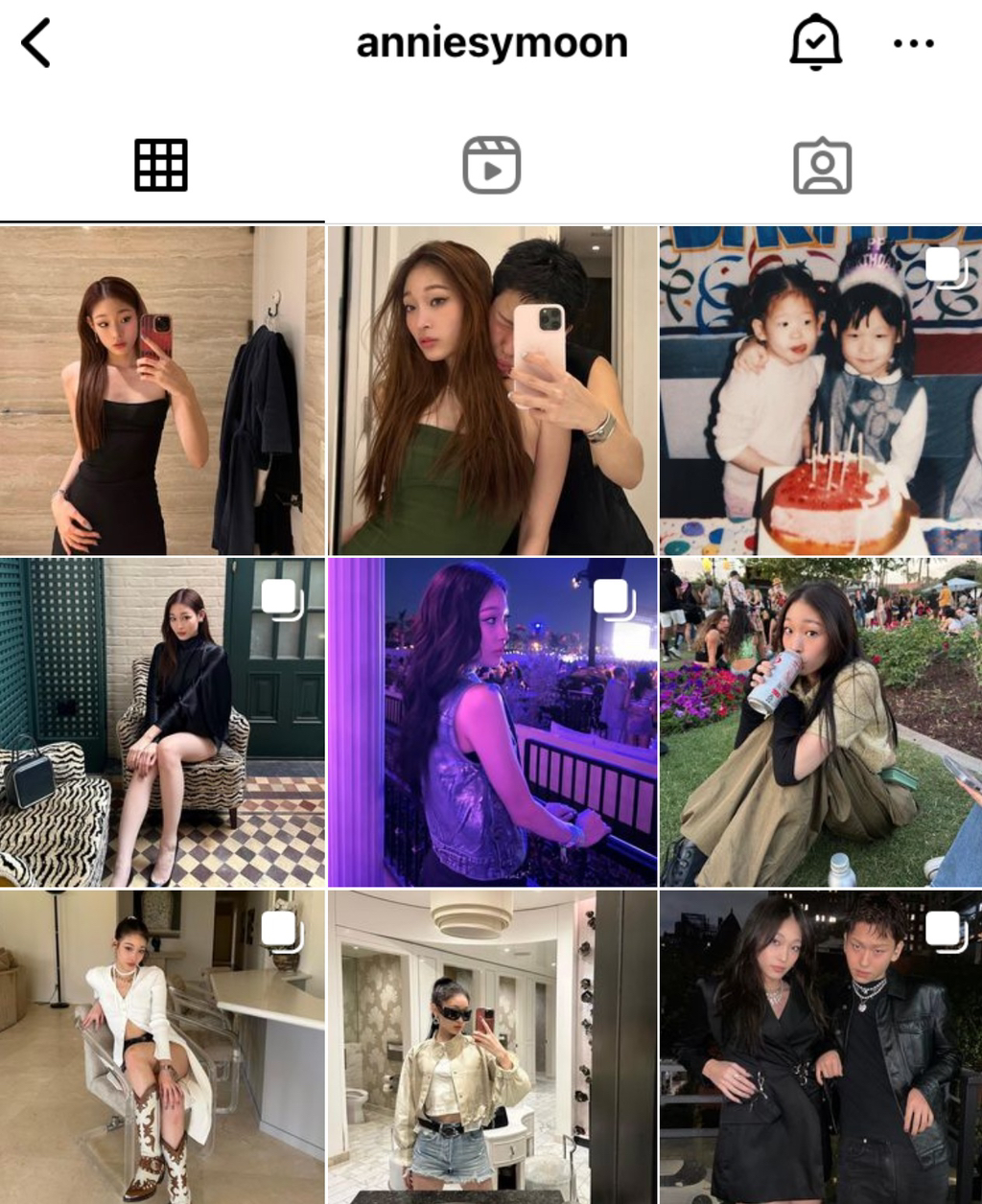The image size is (982, 1204).
Task: Open the childhood birthday cake photo post
Action: (x=821, y=390)
